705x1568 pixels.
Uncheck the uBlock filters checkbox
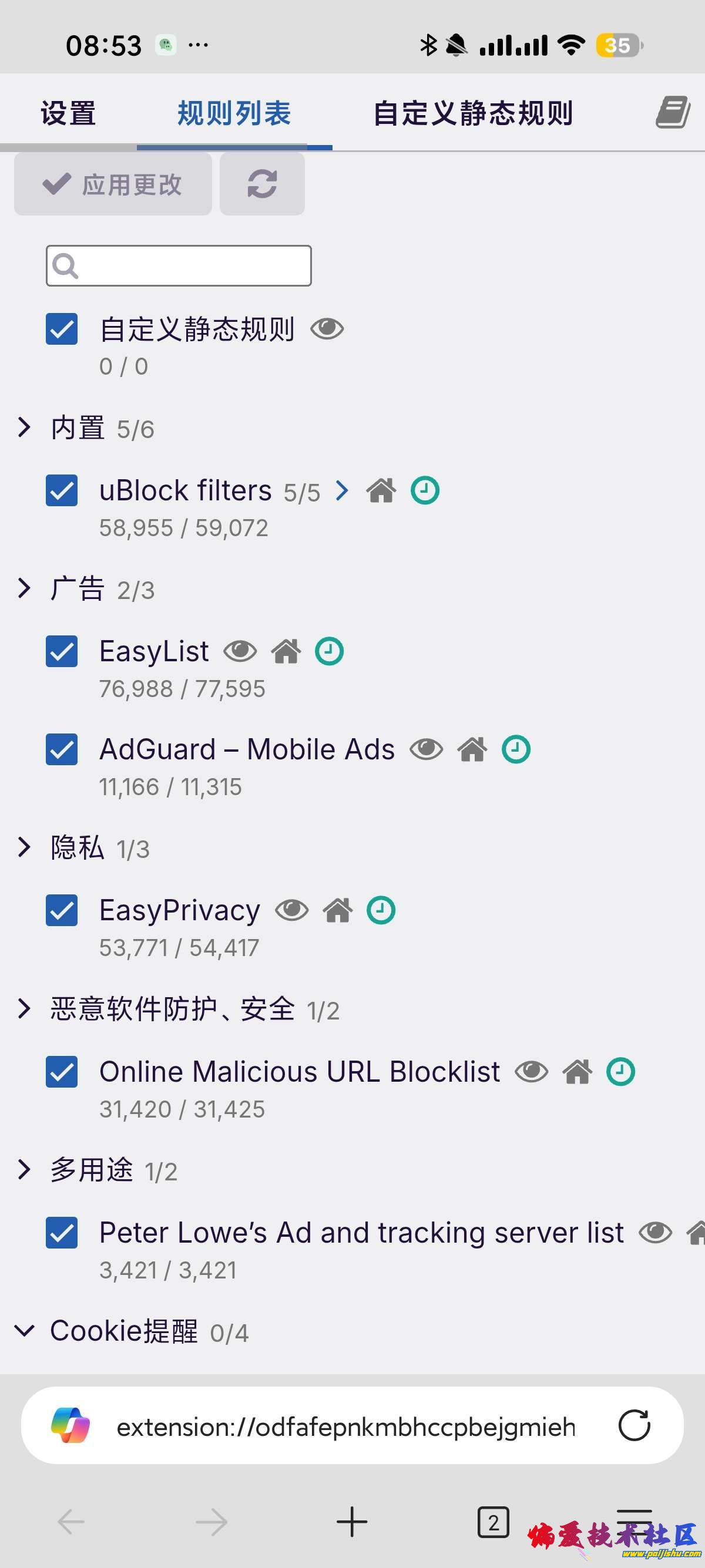click(62, 490)
